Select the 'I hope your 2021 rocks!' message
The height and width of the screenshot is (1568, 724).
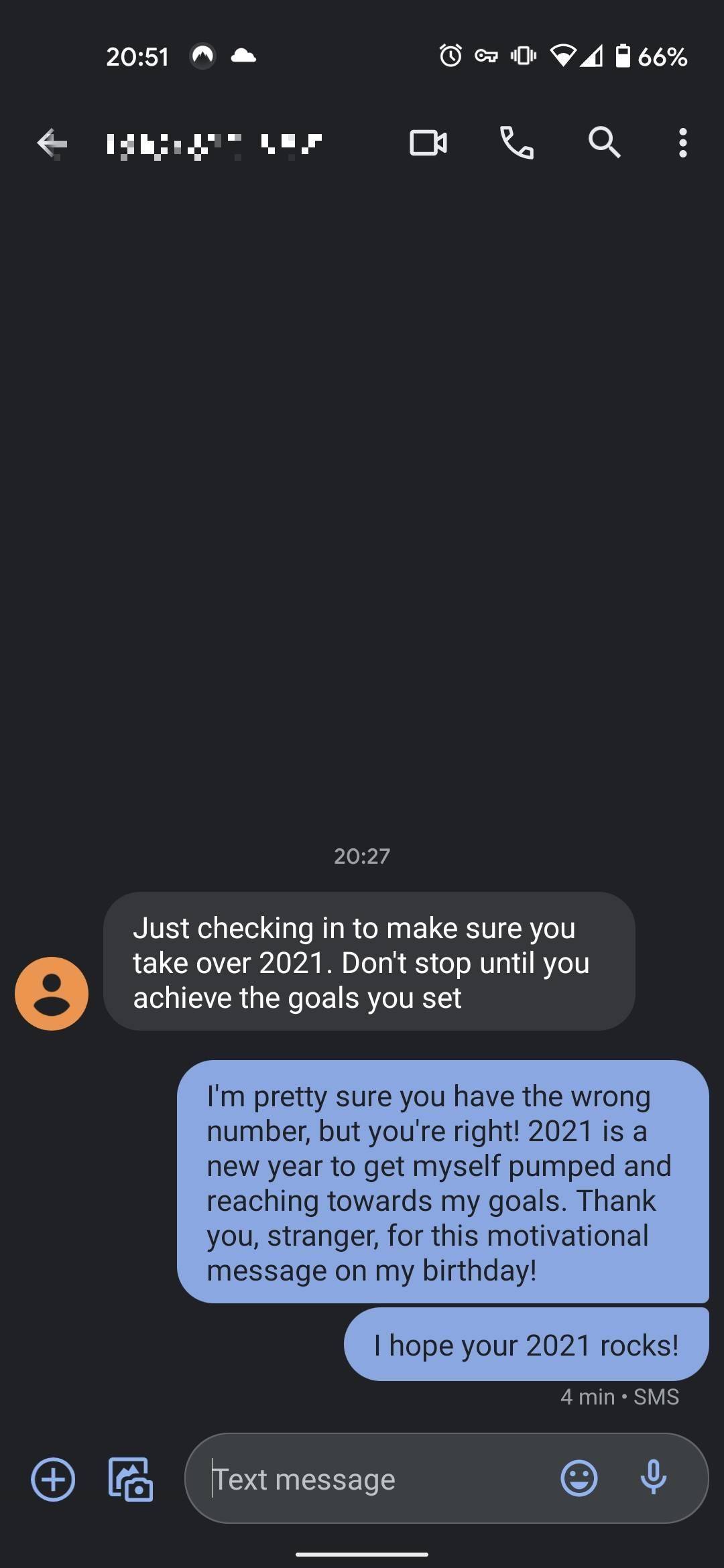pyautogui.click(x=526, y=1344)
